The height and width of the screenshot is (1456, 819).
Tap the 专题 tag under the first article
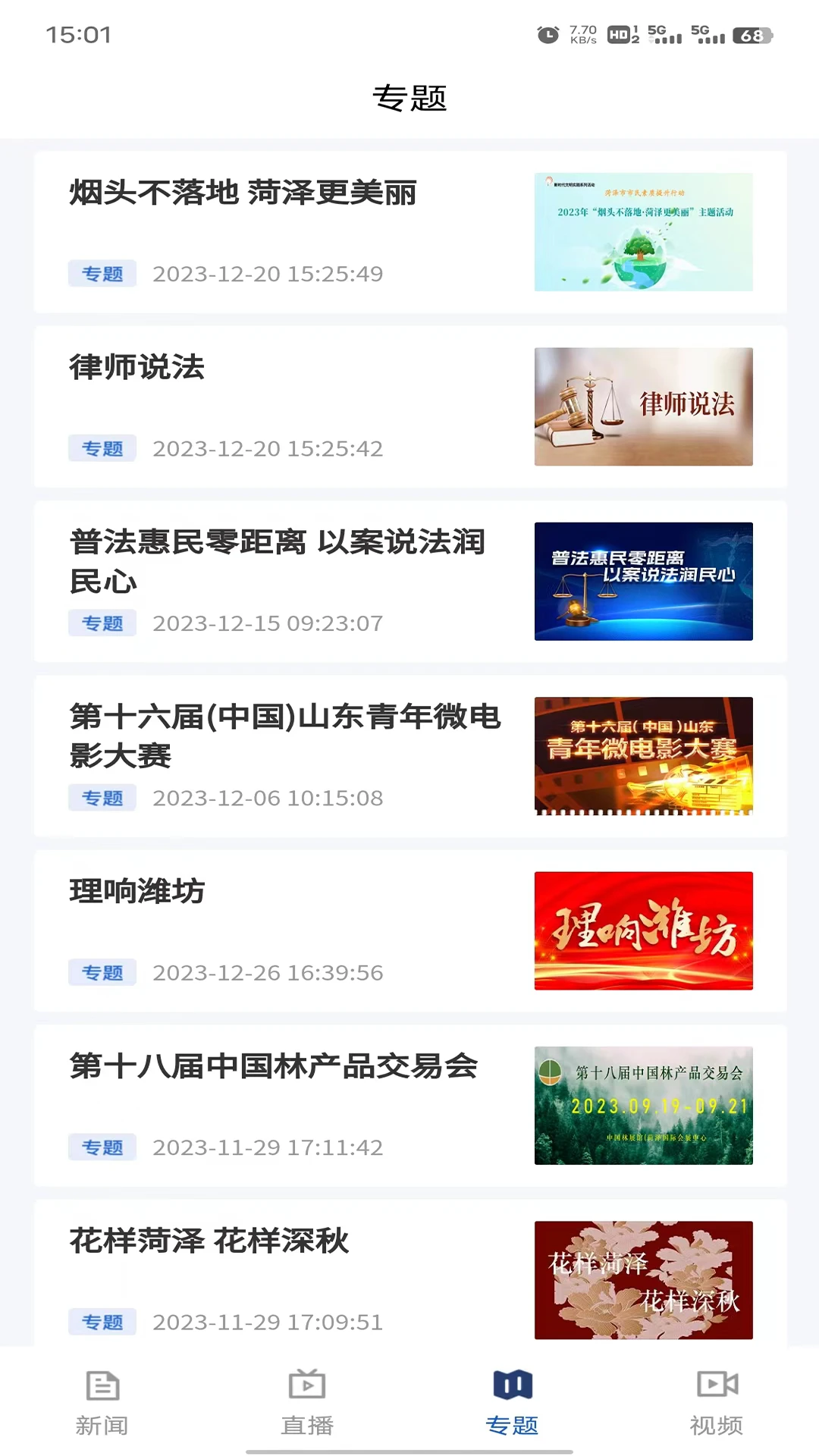click(x=102, y=274)
